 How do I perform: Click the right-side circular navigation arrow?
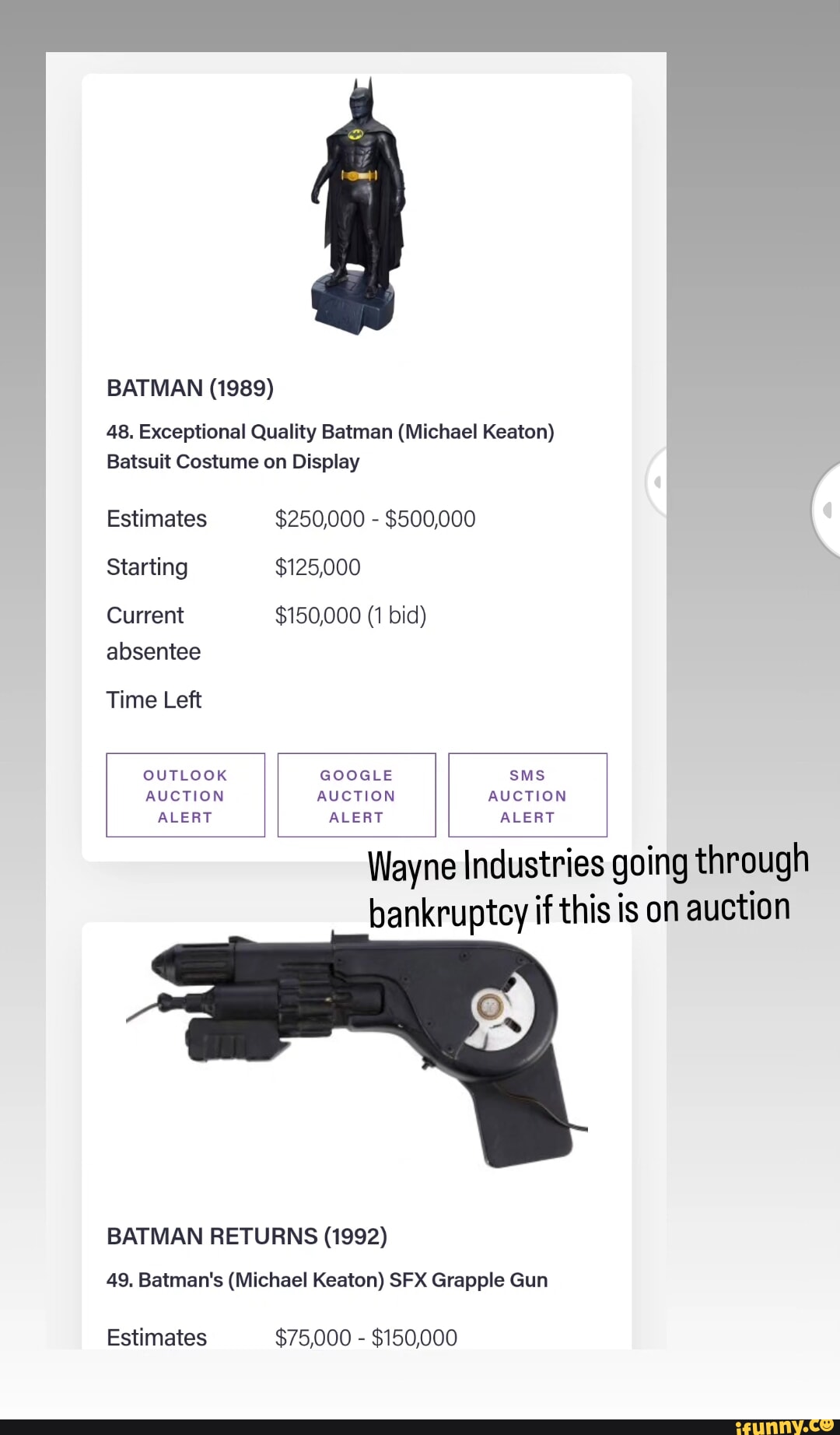point(827,510)
